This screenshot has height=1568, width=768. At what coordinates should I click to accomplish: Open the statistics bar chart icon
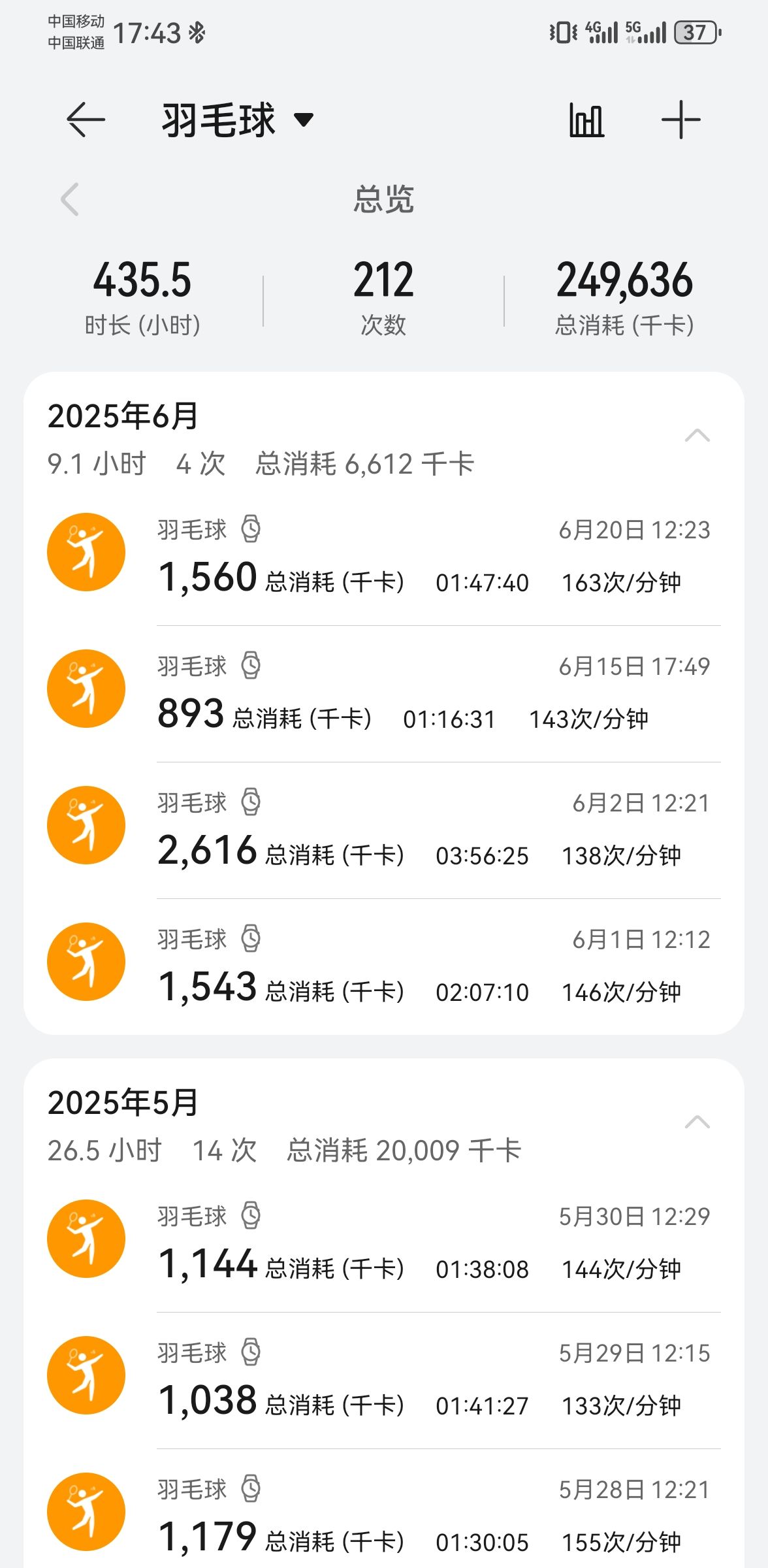(x=586, y=120)
